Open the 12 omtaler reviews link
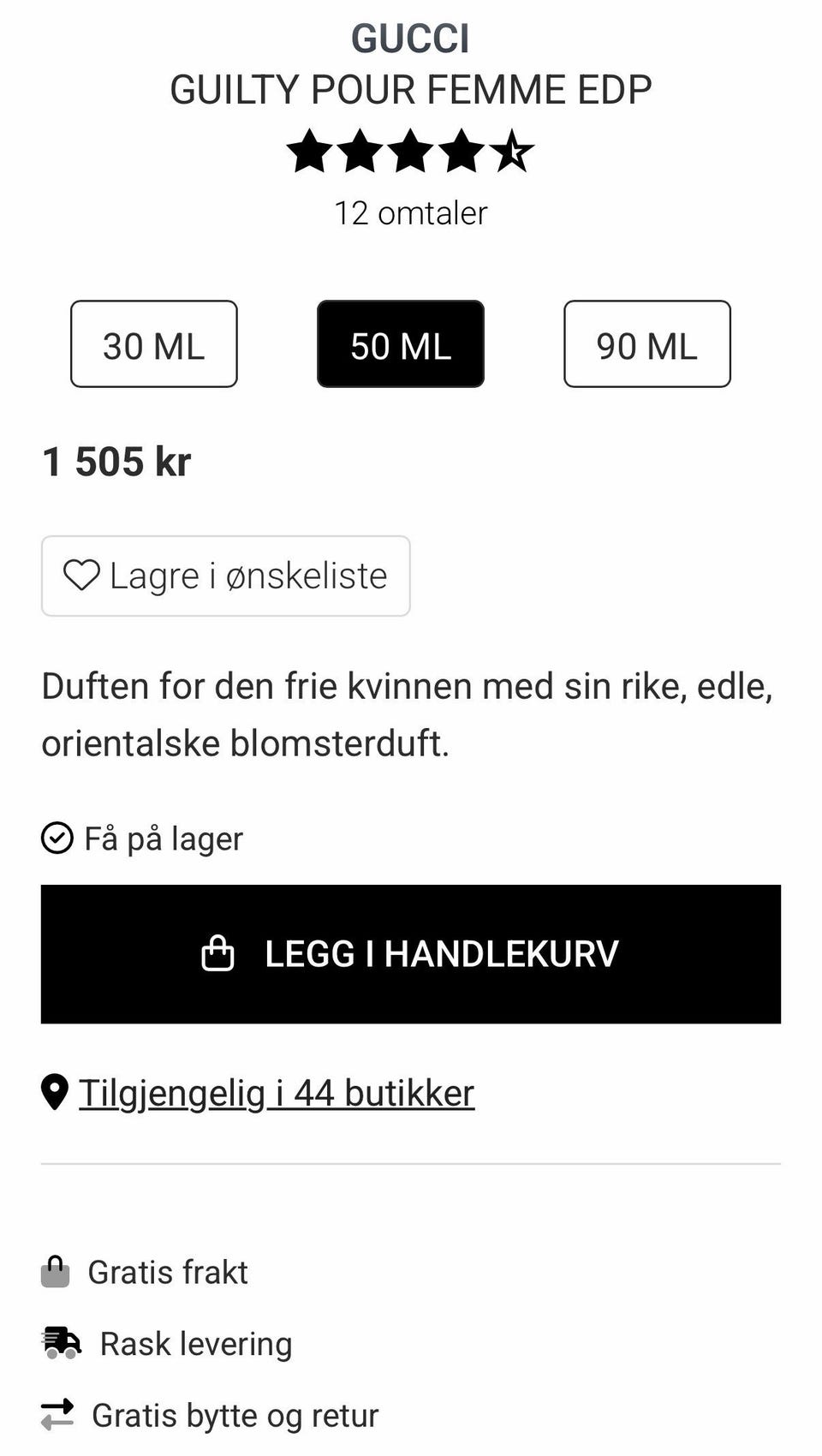 [410, 212]
